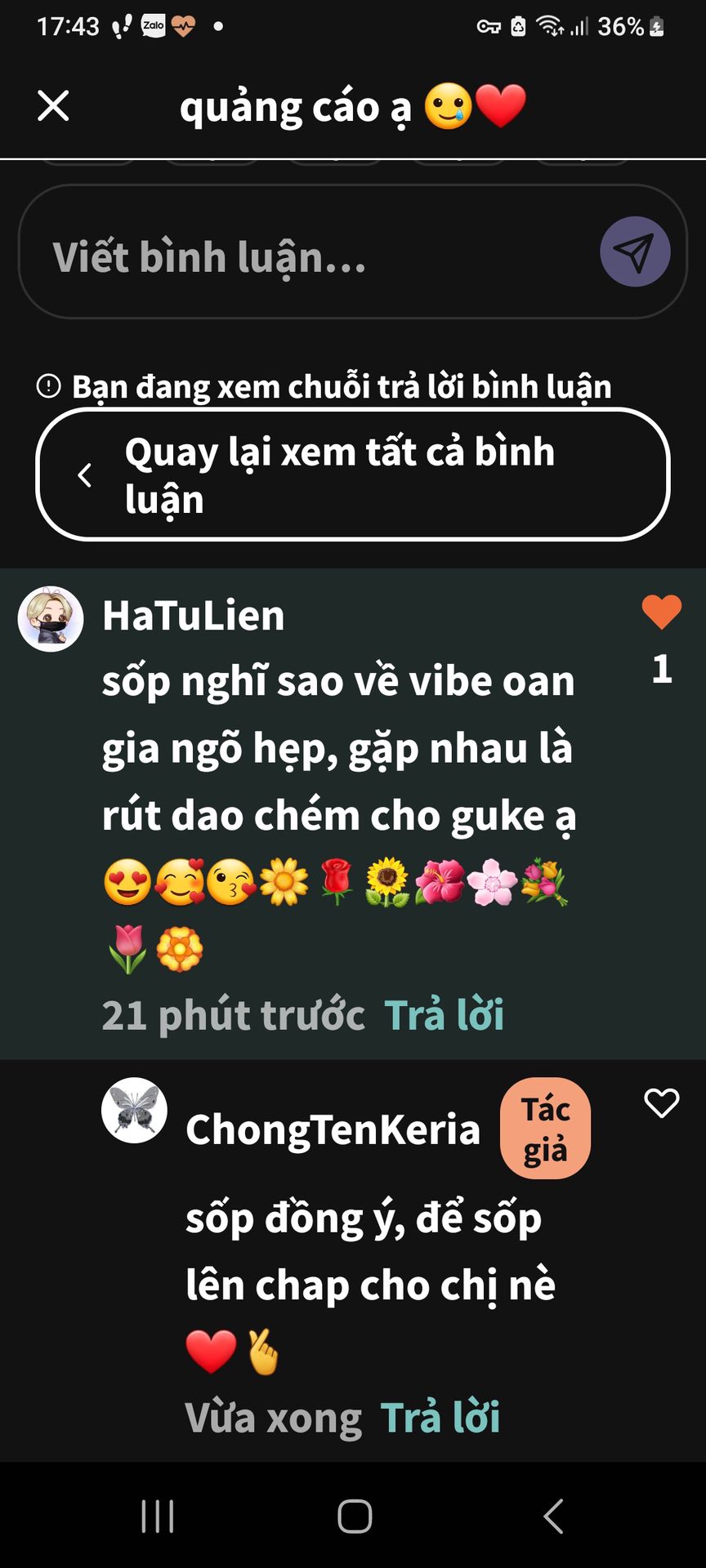Go back via Quay lại xem tất cả bình luận
Viewport: 706px width, 1568px height.
click(x=353, y=474)
